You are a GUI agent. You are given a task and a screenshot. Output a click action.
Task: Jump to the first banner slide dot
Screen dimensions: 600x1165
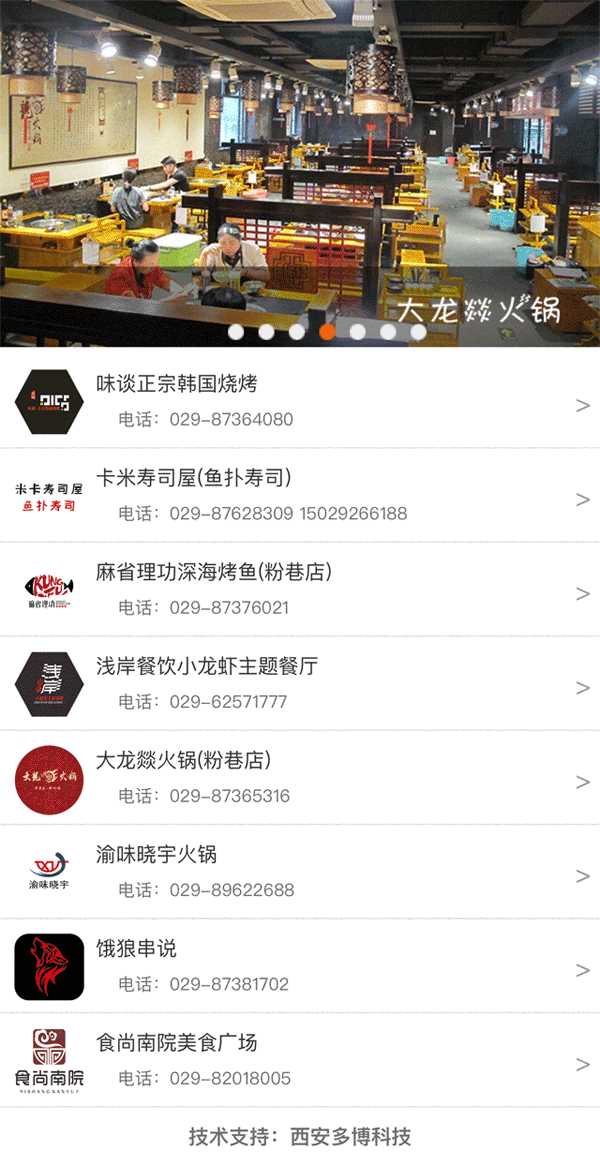tap(236, 332)
